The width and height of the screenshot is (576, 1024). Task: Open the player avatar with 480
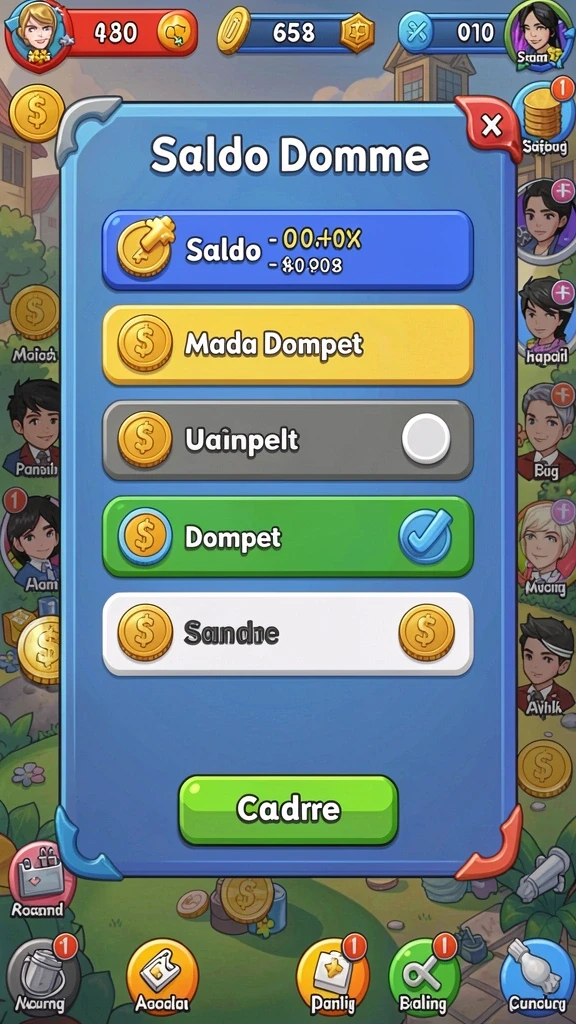pos(37,31)
